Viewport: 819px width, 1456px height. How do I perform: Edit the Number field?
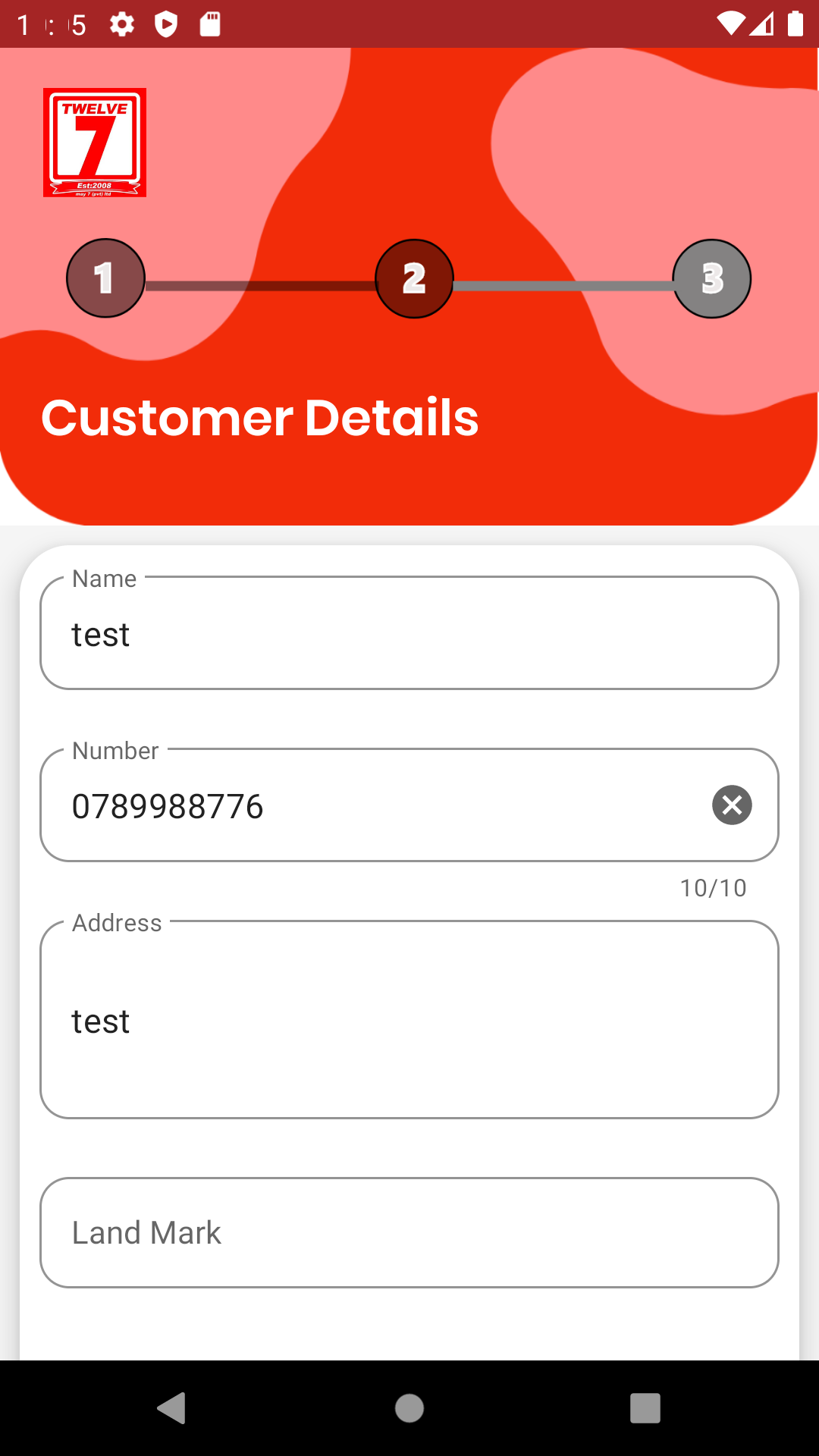coord(379,805)
